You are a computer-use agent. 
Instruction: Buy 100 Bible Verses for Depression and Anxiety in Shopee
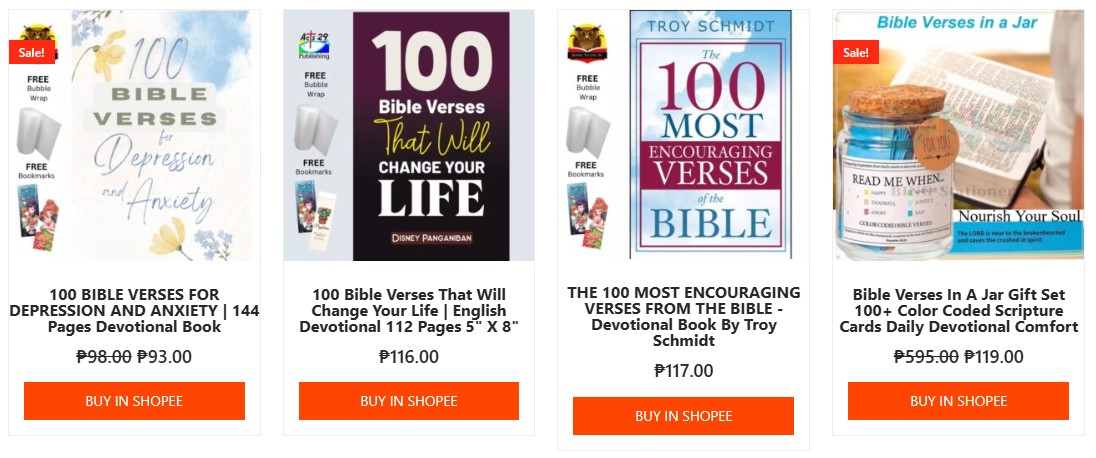click(x=134, y=401)
